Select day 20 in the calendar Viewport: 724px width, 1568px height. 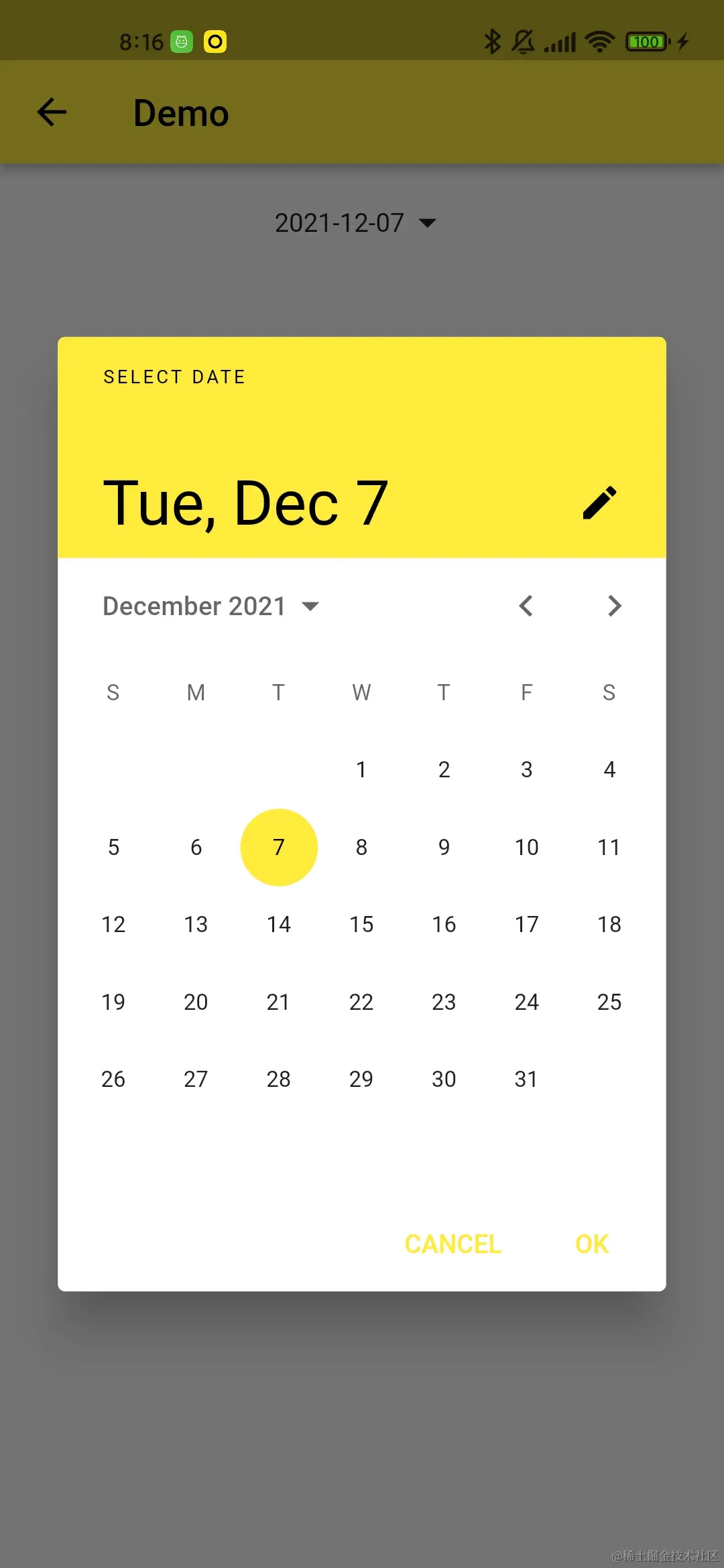[x=196, y=1002]
